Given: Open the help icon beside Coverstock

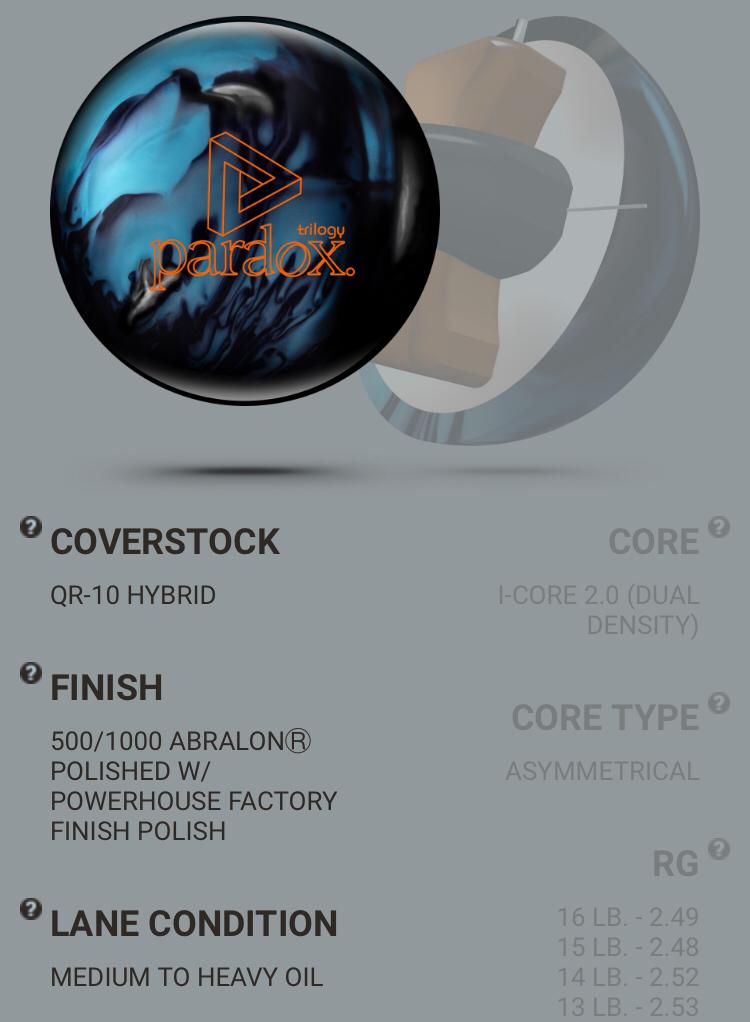Looking at the screenshot, I should coord(31,527).
